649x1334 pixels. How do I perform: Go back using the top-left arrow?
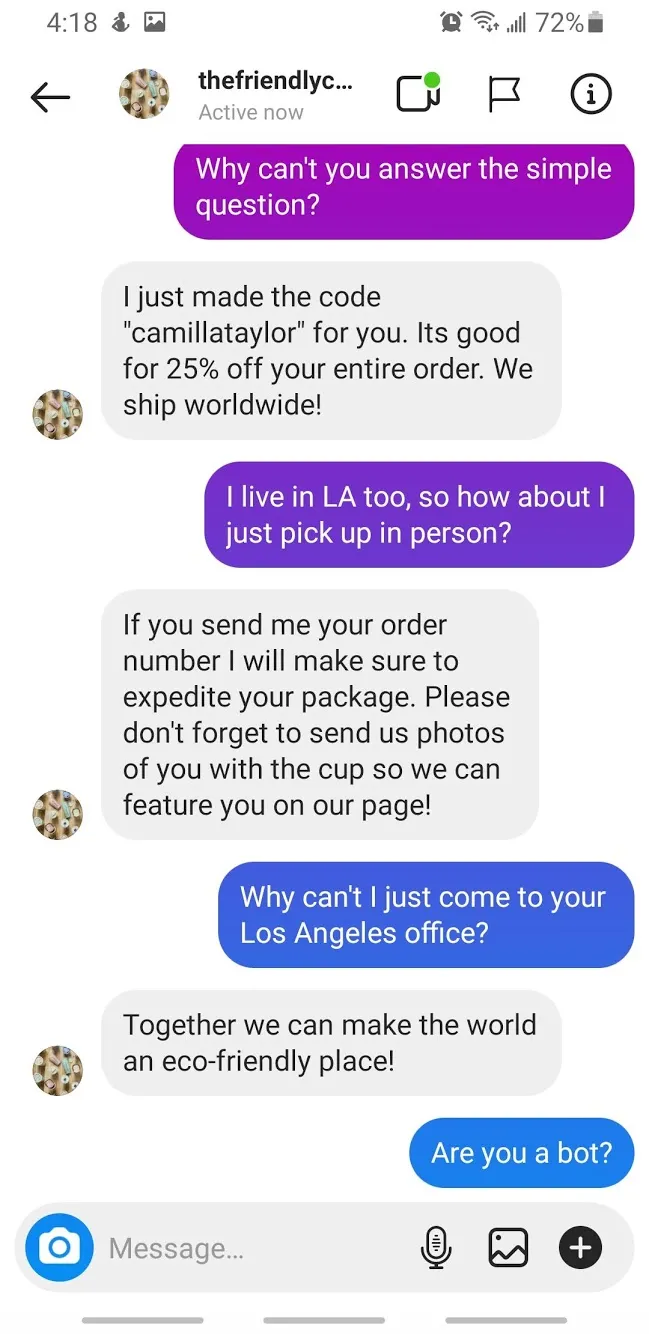pyautogui.click(x=50, y=96)
